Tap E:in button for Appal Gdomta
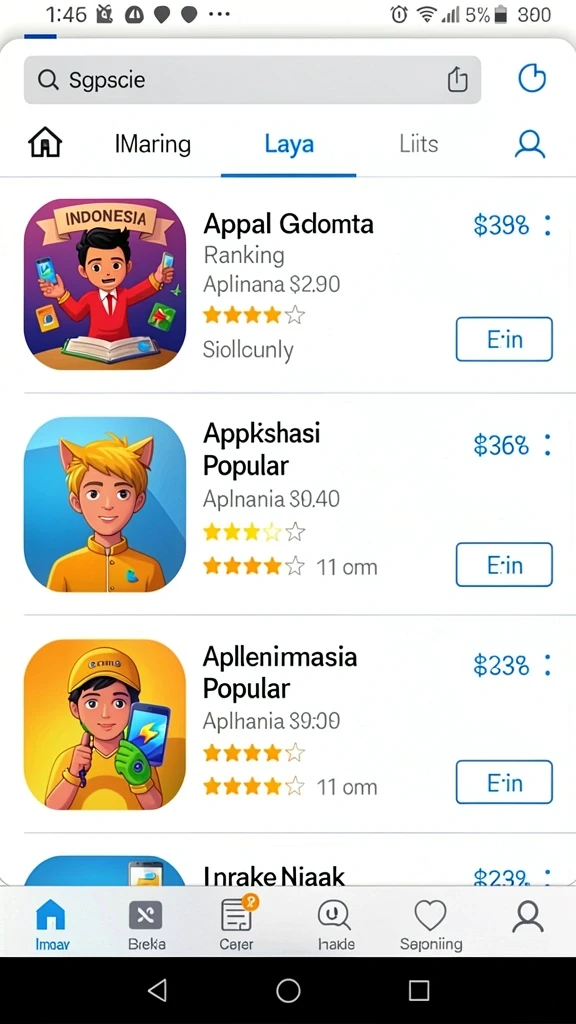 point(504,339)
